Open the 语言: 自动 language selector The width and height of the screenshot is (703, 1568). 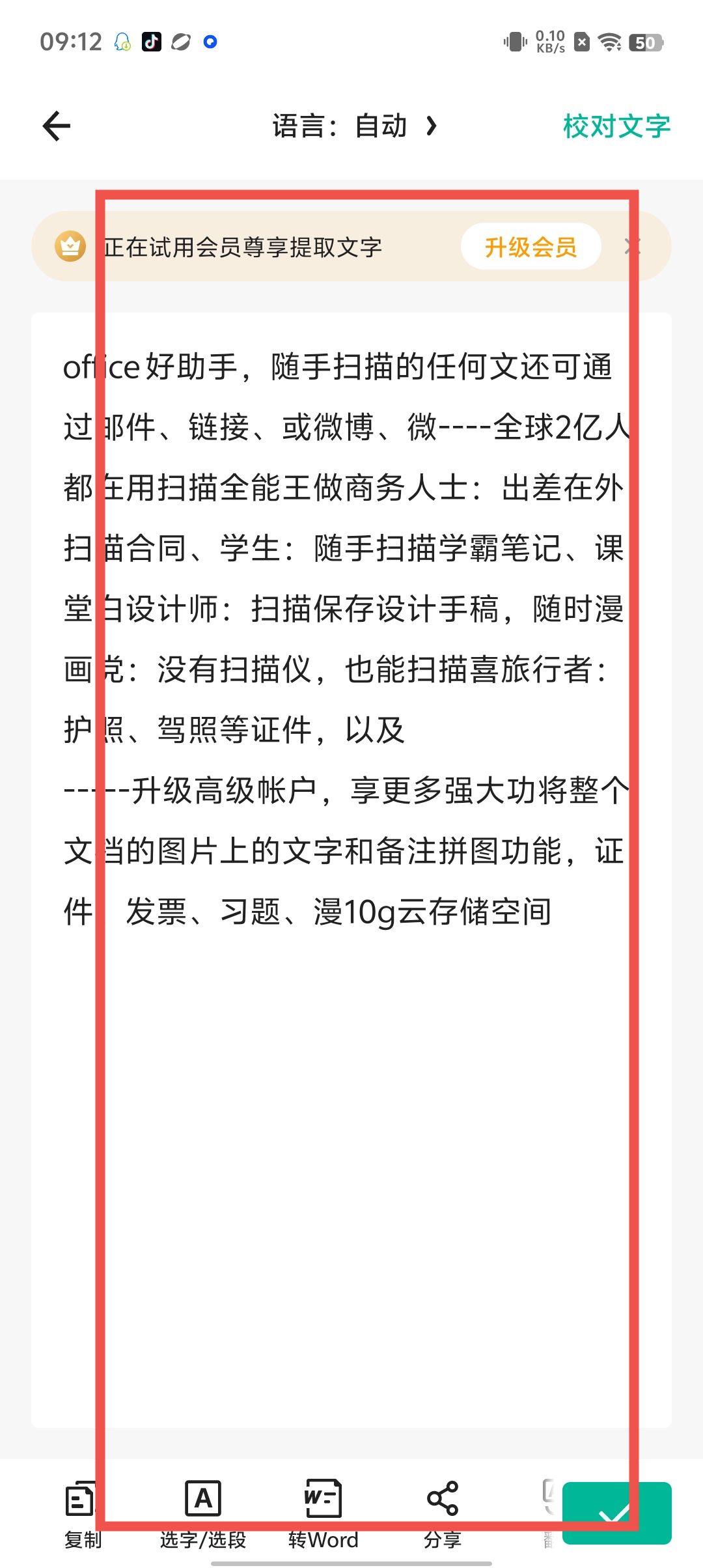[x=355, y=126]
